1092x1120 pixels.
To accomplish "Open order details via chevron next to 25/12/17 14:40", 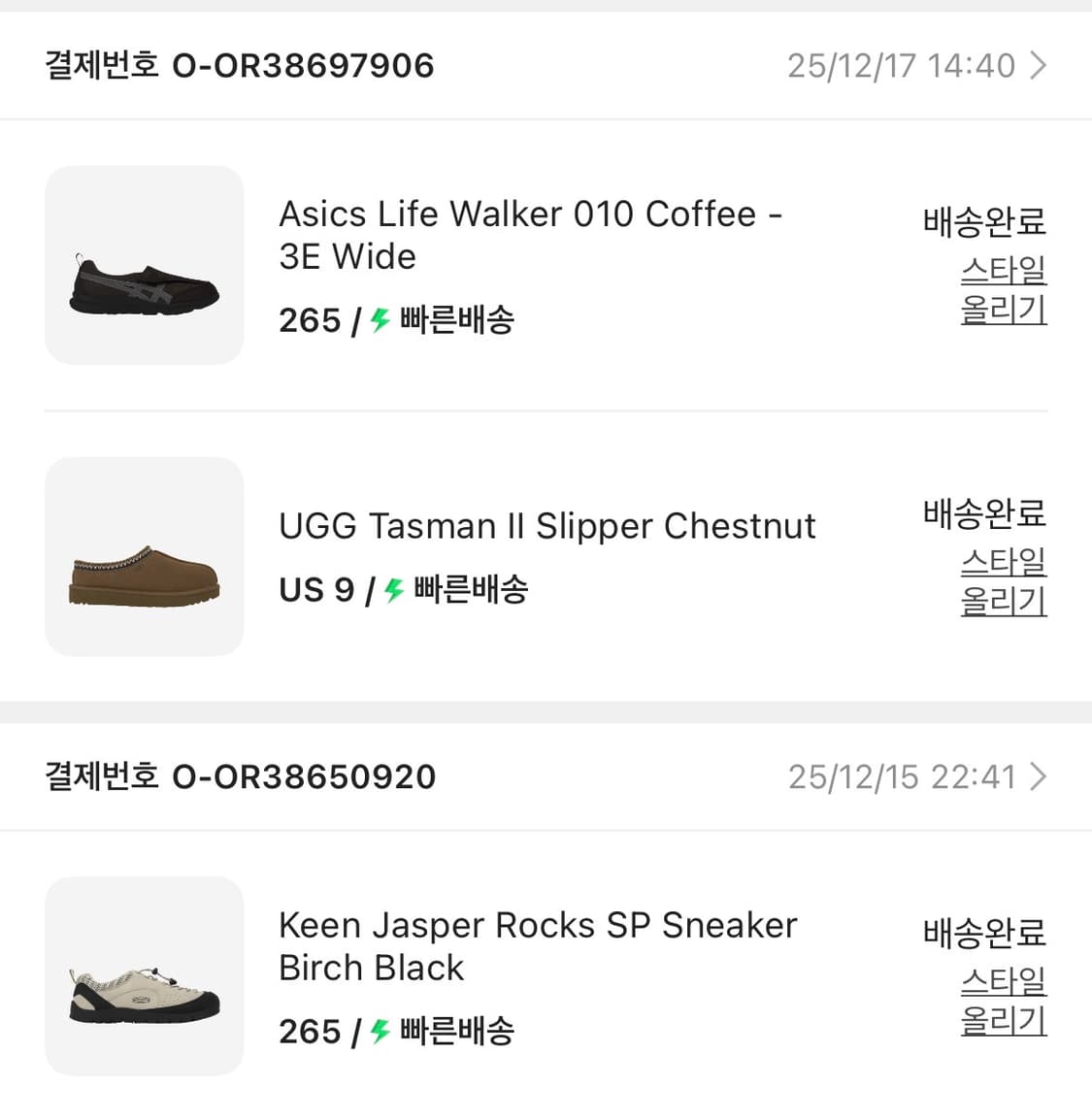I will click(x=1040, y=66).
